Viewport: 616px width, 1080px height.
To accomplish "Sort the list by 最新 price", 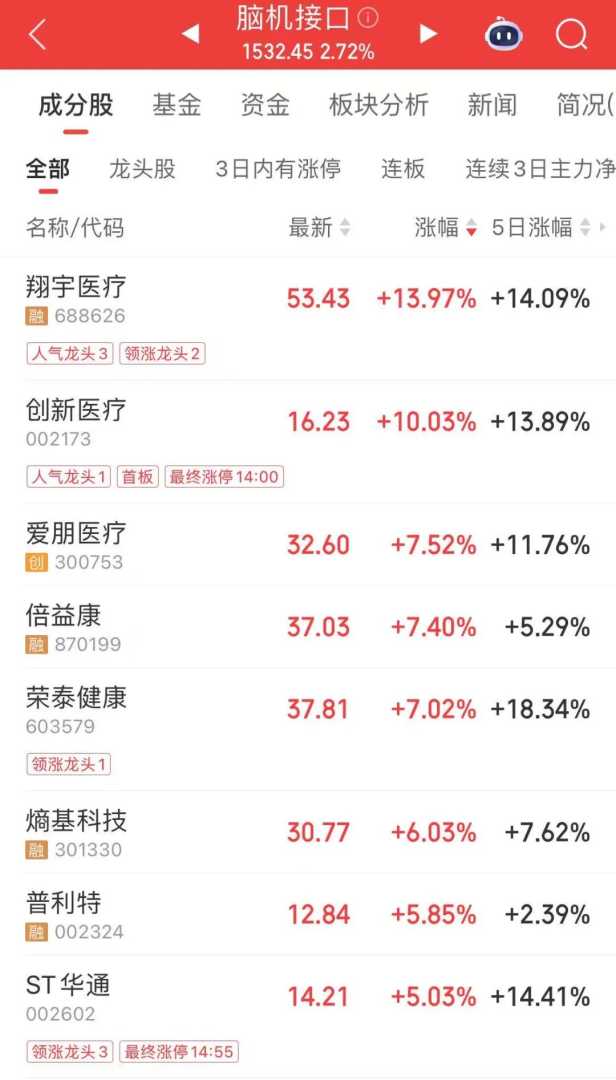I will point(319,228).
